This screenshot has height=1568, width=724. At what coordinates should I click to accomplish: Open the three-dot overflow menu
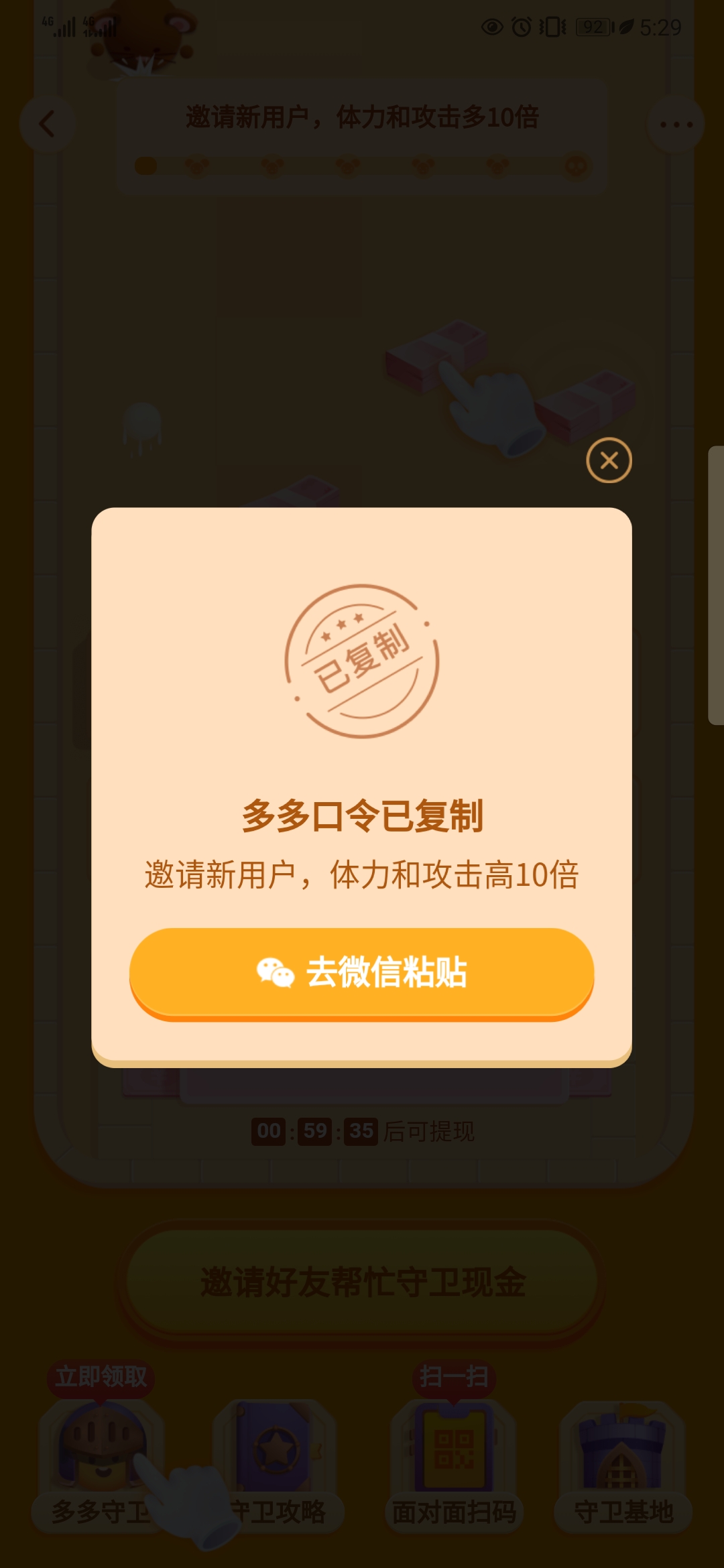676,124
